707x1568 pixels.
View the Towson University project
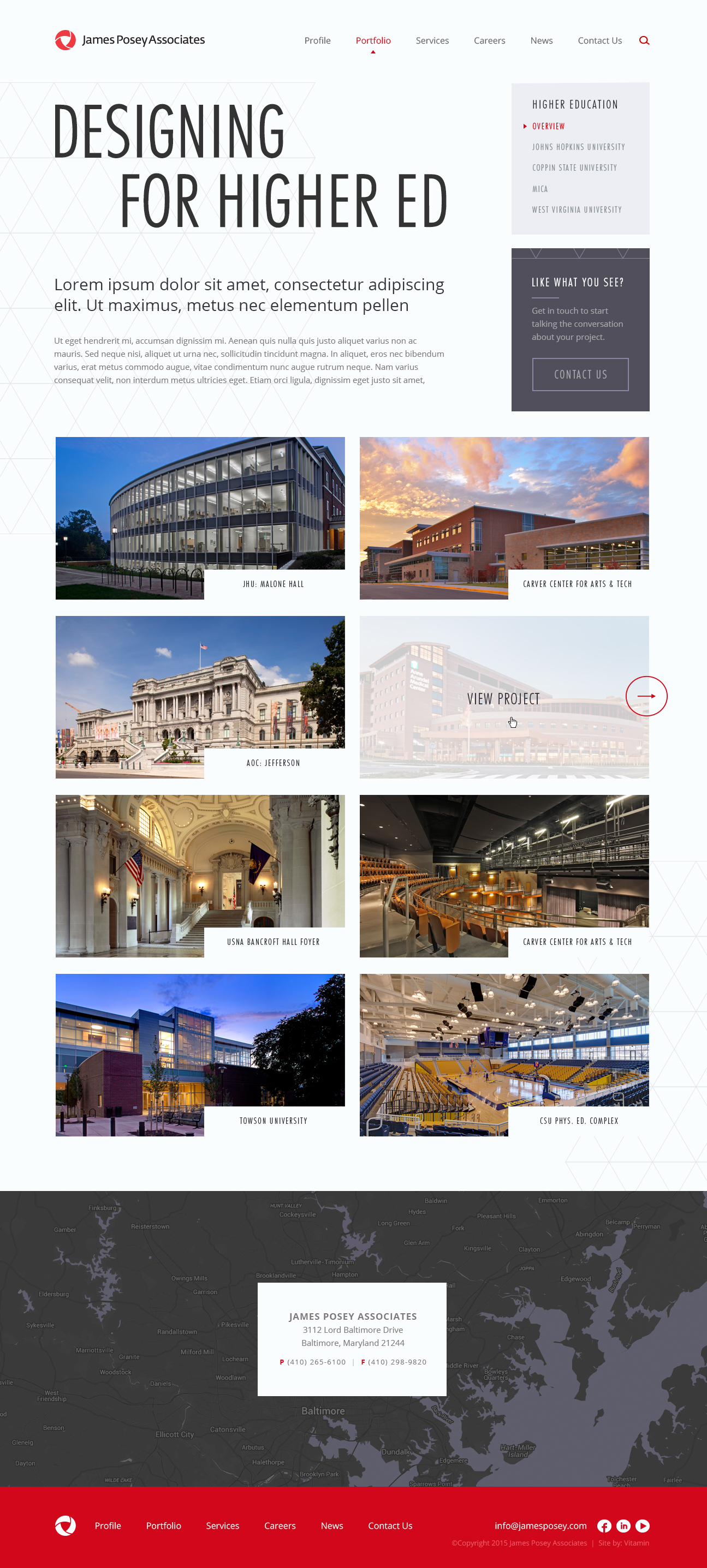click(200, 1054)
